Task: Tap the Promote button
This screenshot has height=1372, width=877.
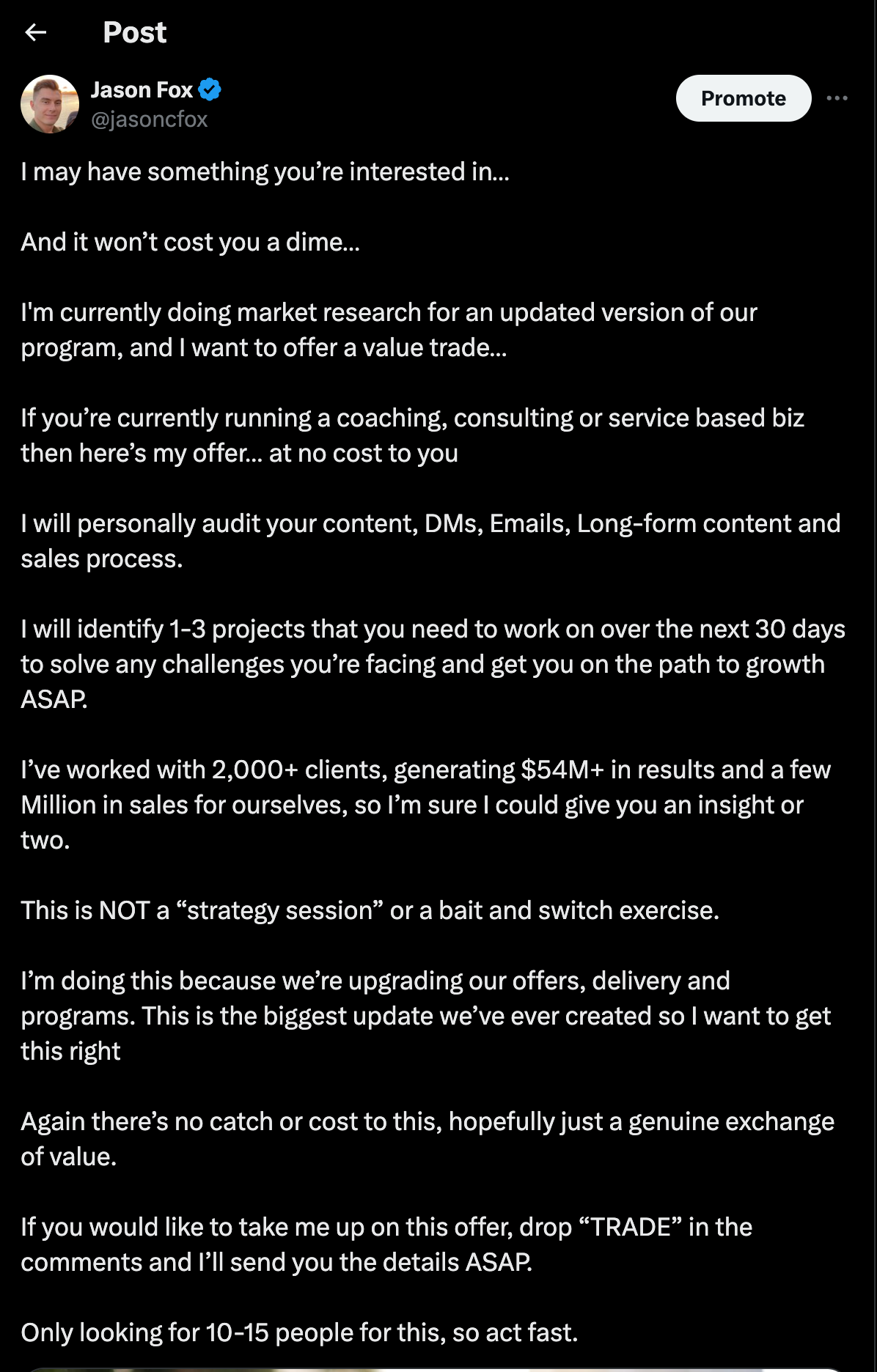Action: [x=743, y=98]
